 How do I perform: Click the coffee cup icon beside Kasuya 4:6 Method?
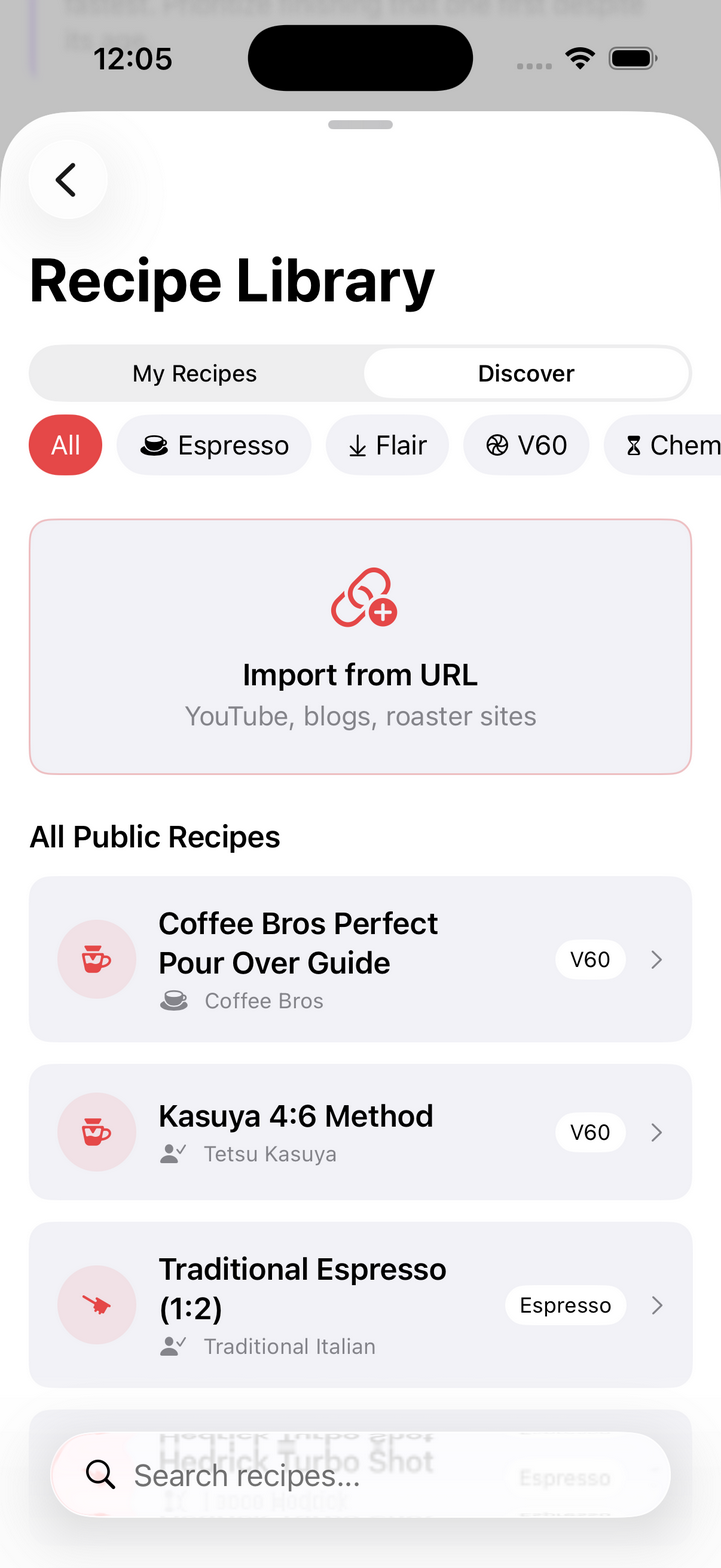click(96, 1131)
